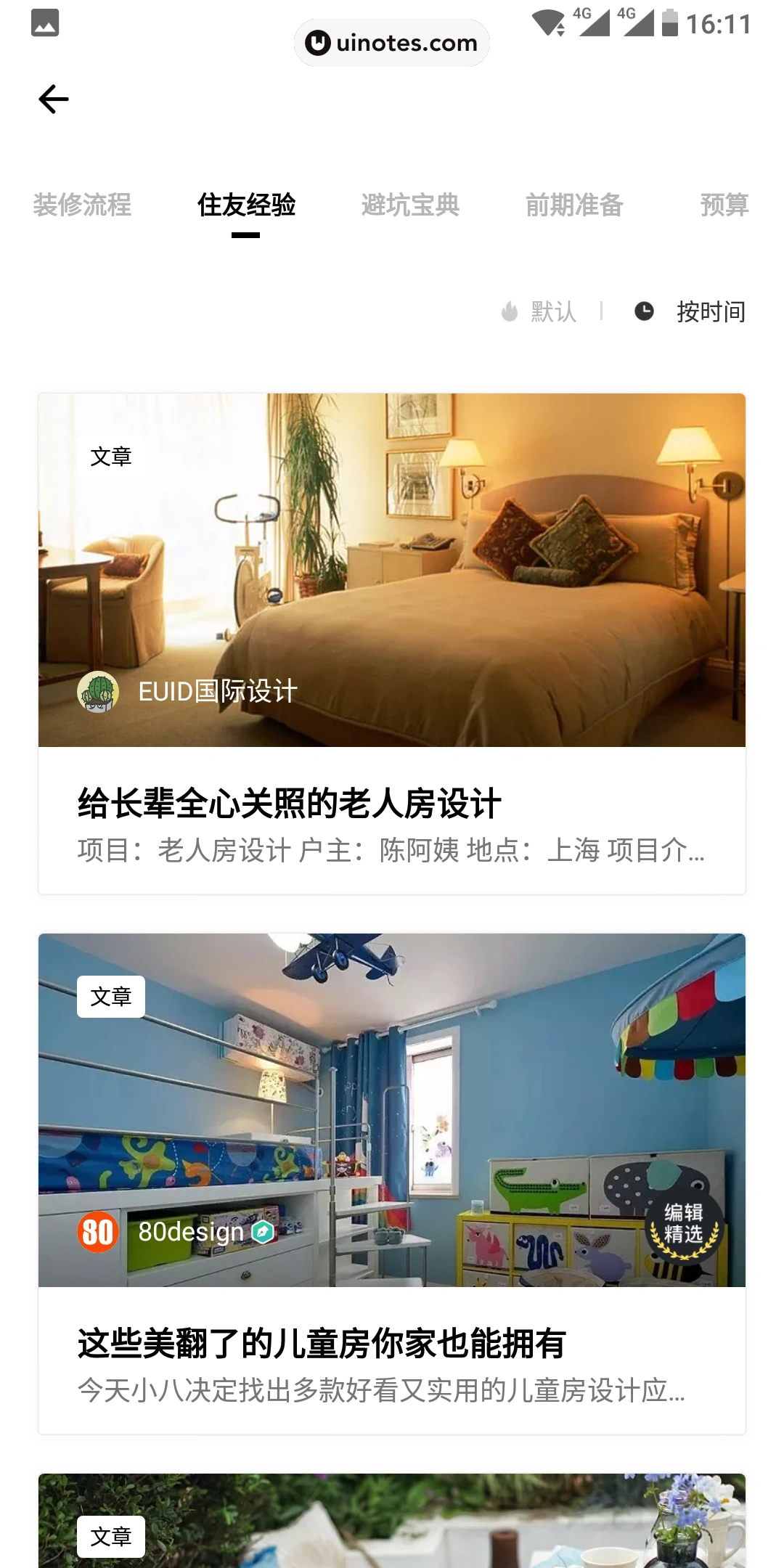Tap the back arrow at top left
This screenshot has height=1568, width=784.
click(x=54, y=99)
